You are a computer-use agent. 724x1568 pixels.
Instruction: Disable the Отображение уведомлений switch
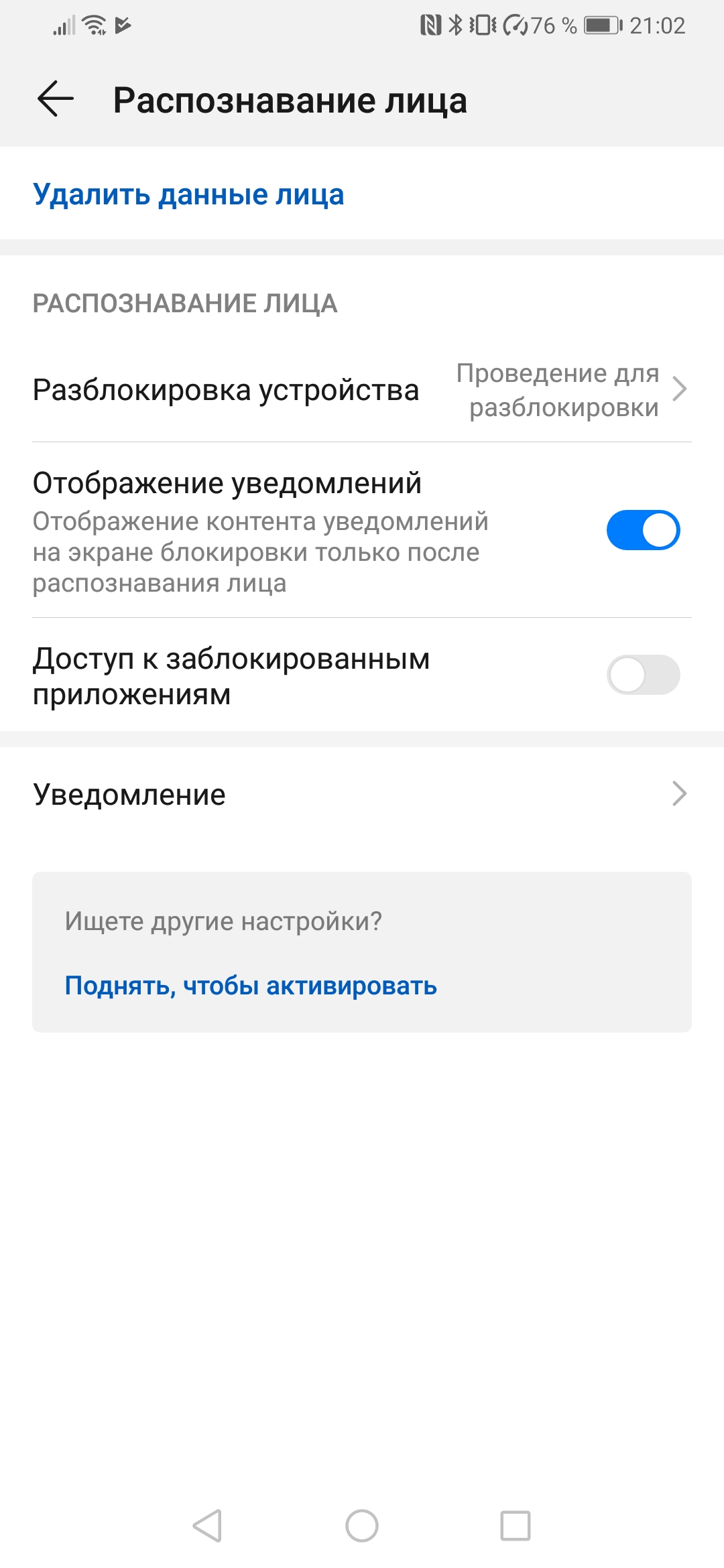click(x=642, y=530)
